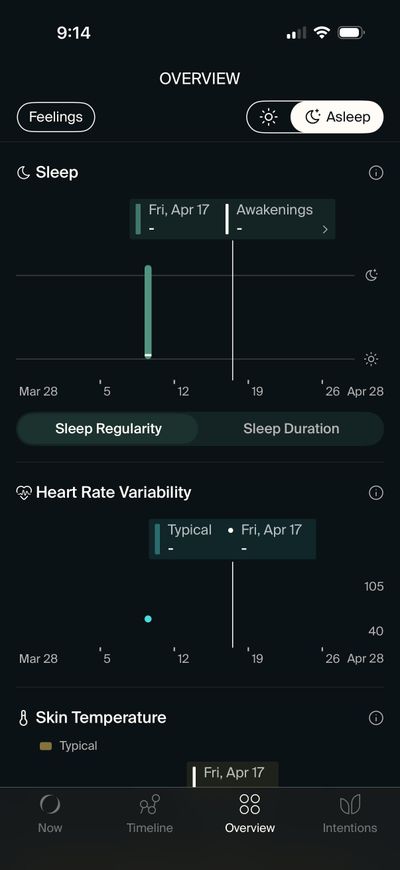The height and width of the screenshot is (870, 400).
Task: Open the Timeline tab
Action: [x=150, y=813]
